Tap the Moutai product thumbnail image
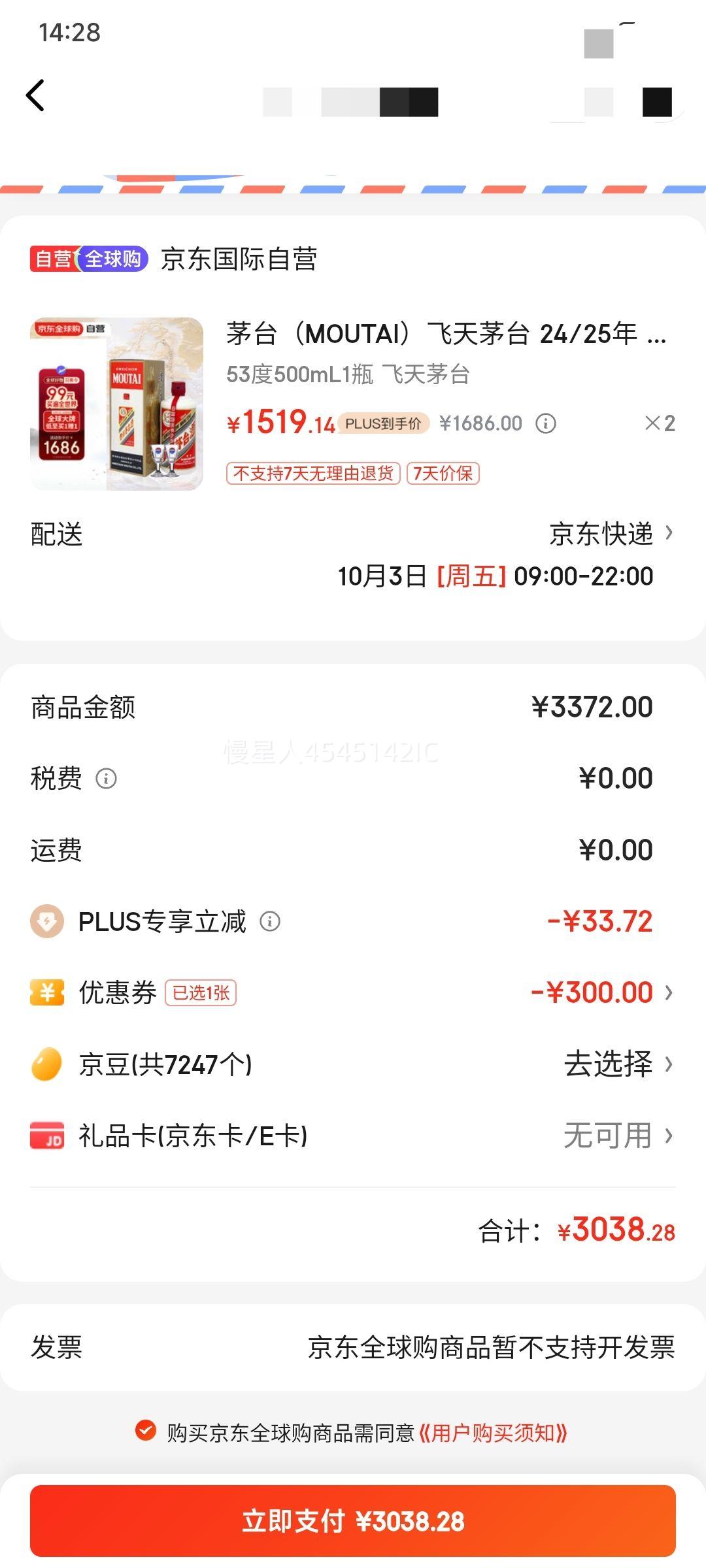Viewport: 706px width, 1568px height. coord(116,401)
